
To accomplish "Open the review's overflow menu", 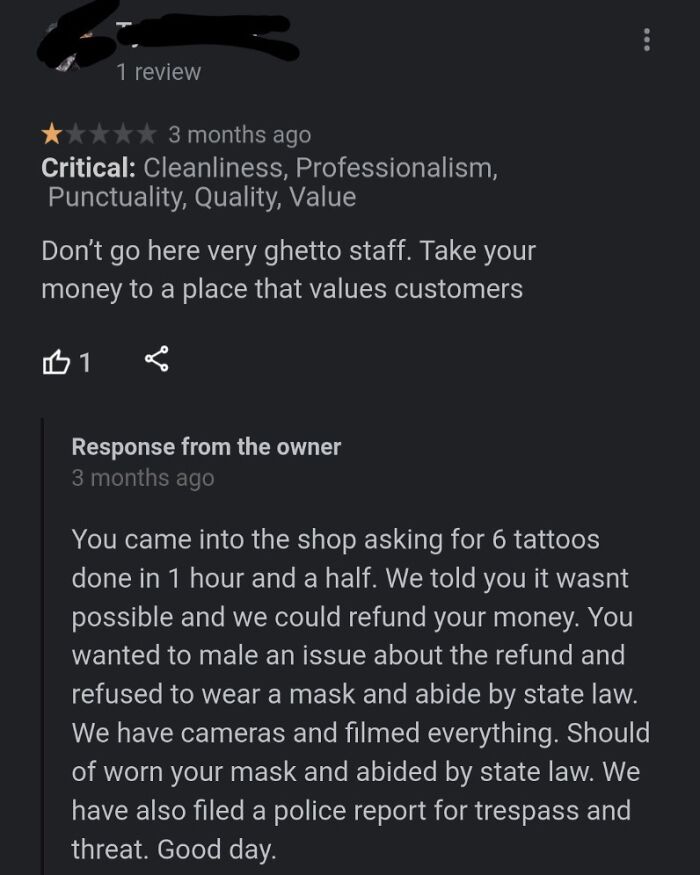I will coord(647,40).
